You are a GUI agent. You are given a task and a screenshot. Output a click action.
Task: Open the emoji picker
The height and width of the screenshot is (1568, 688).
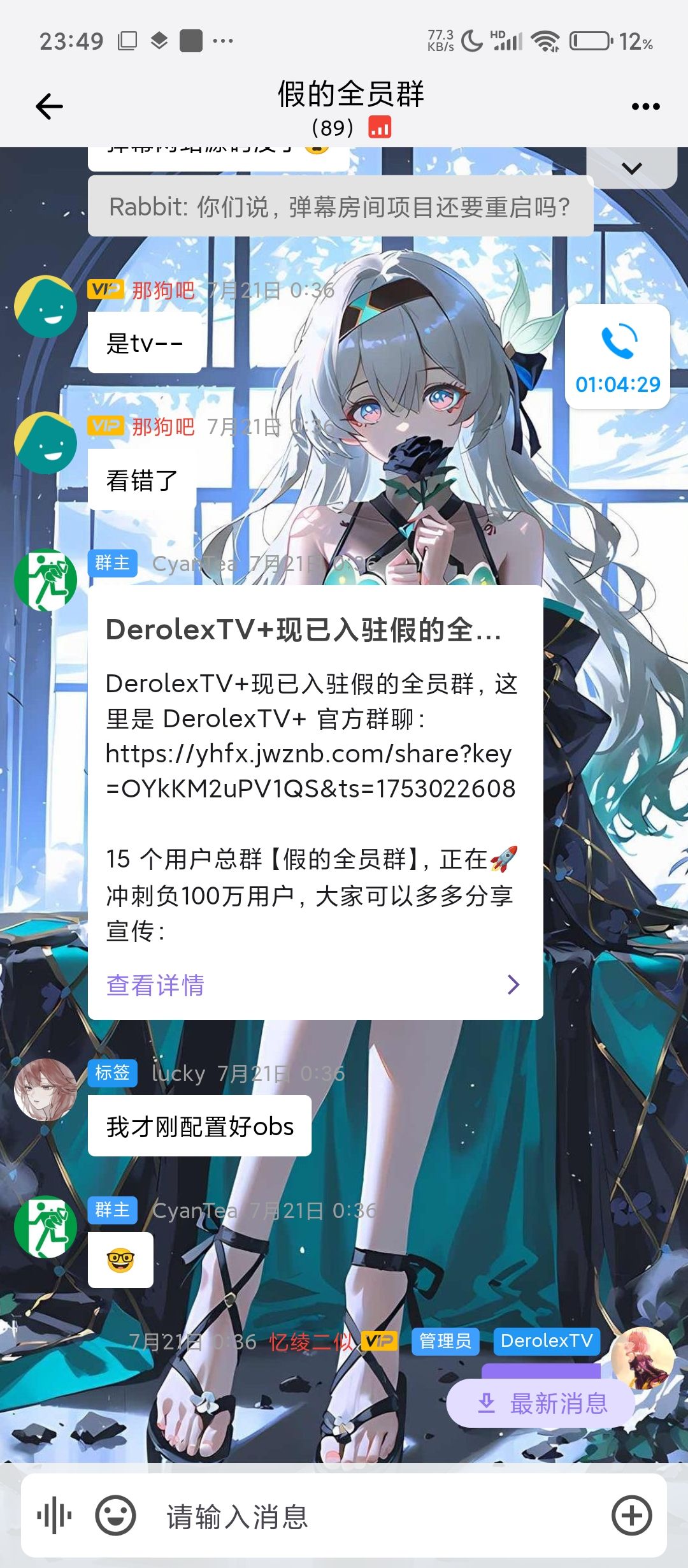pyautogui.click(x=115, y=1516)
